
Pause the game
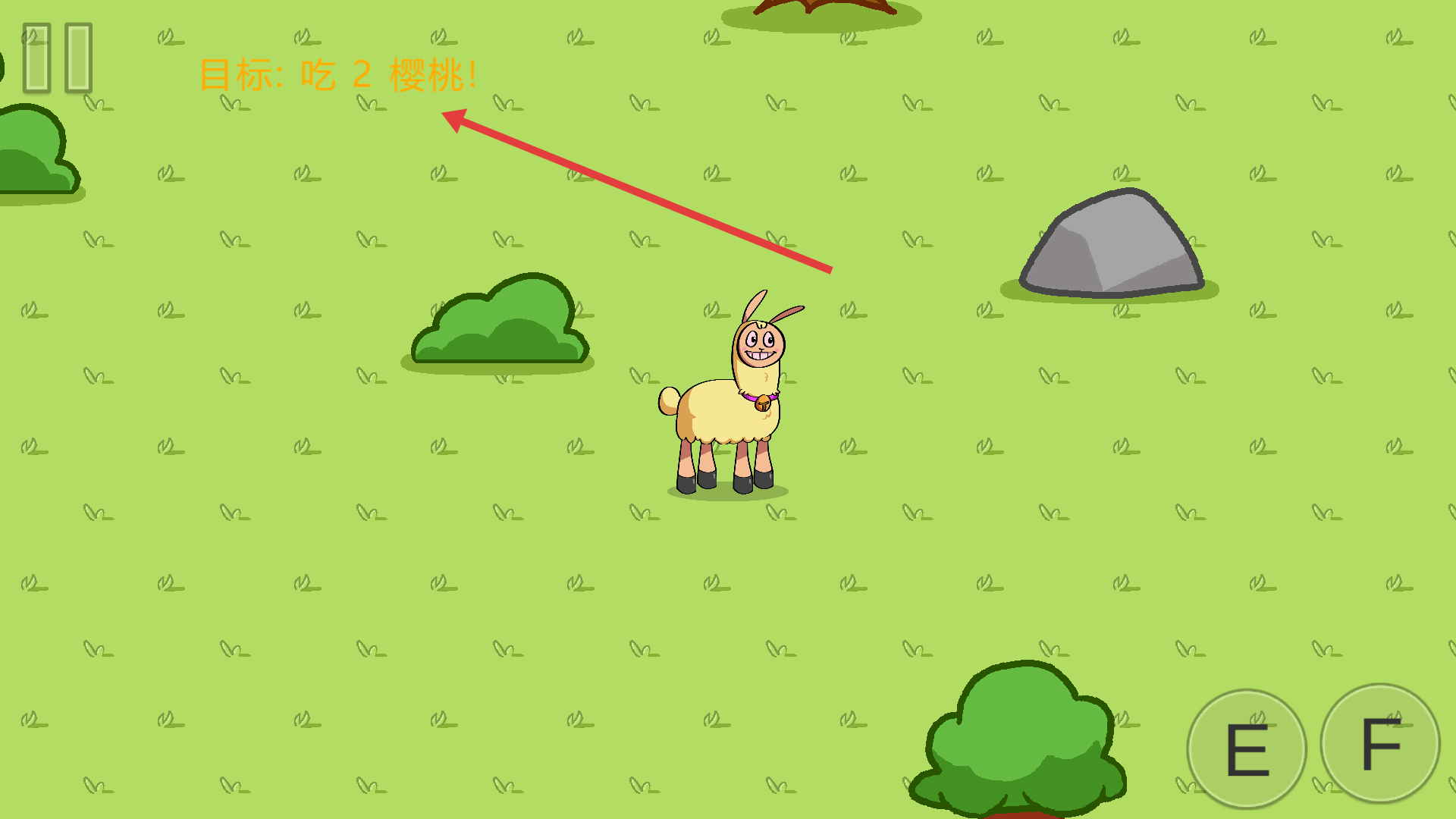pos(58,58)
